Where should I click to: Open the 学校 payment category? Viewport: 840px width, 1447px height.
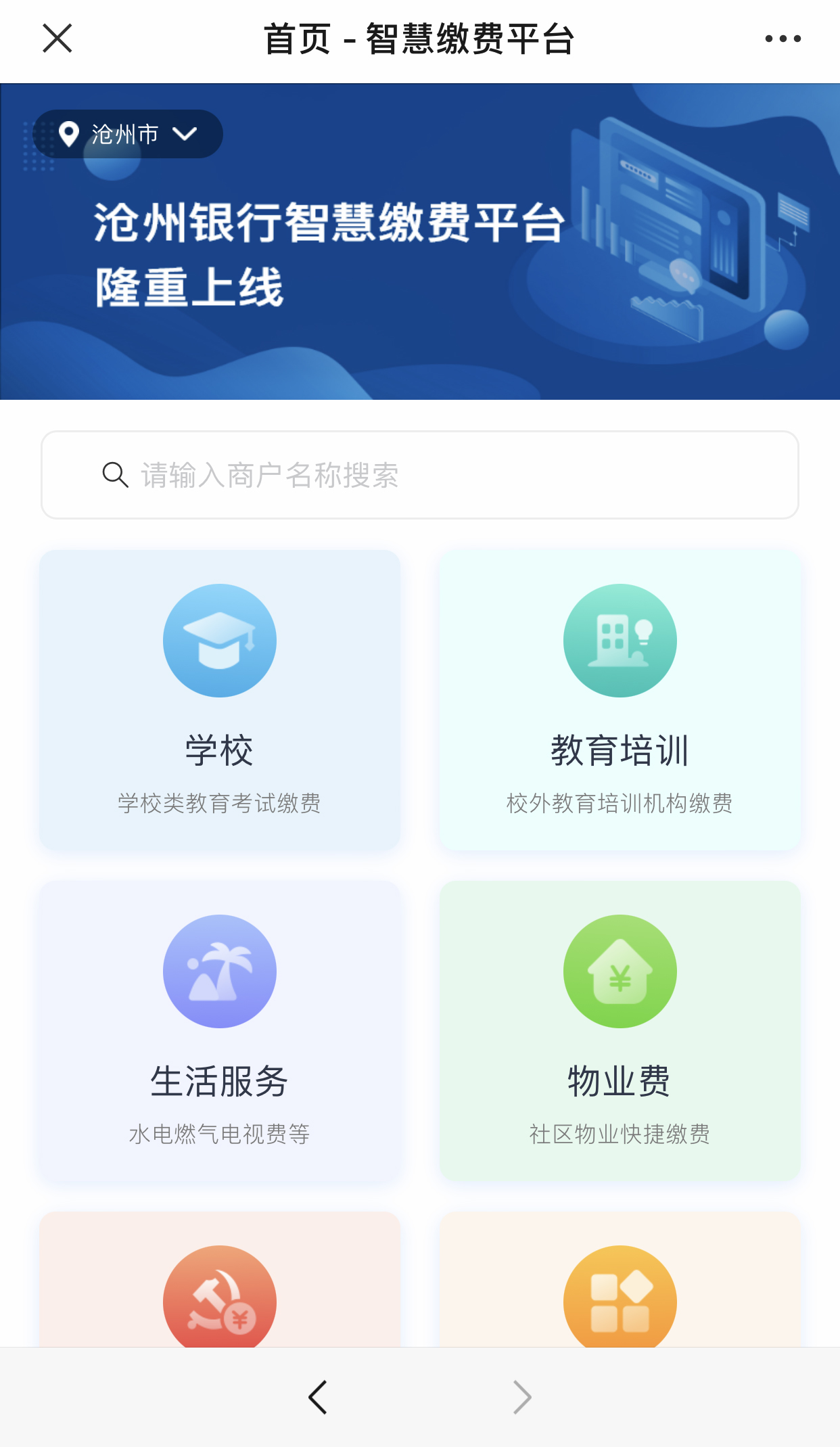[x=220, y=699]
